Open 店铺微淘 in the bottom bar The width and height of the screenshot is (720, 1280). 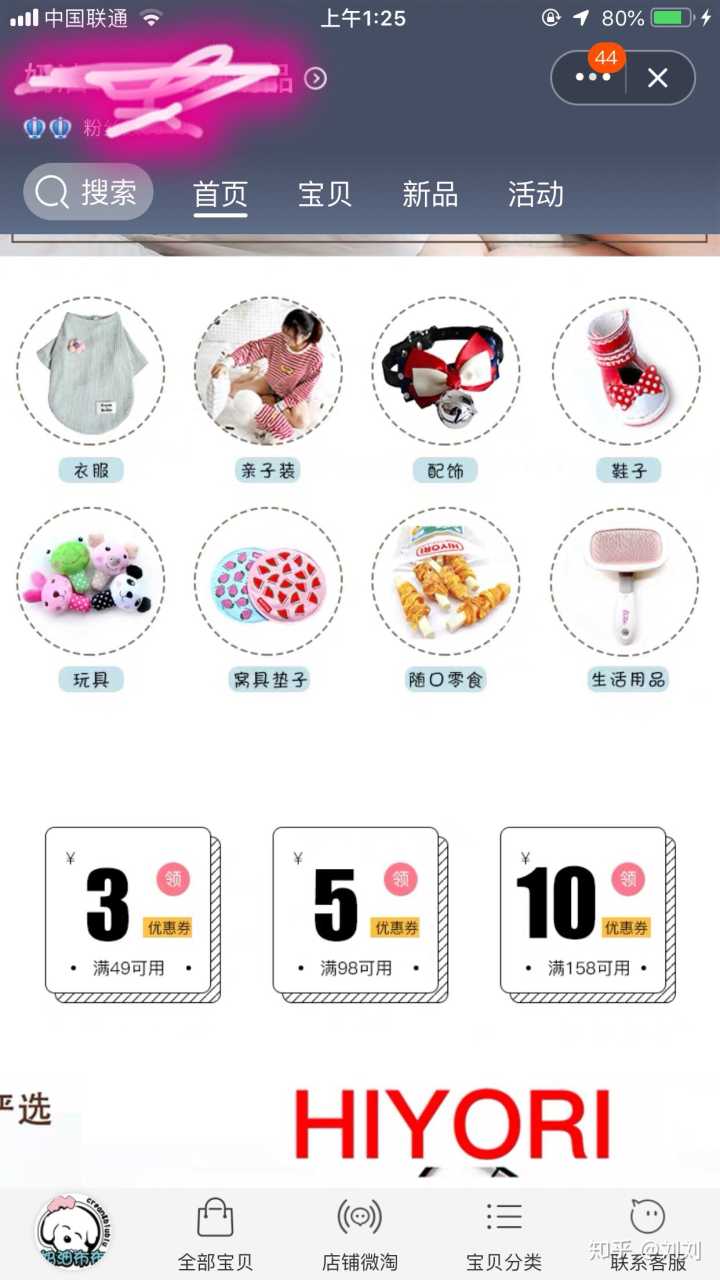[360, 1234]
